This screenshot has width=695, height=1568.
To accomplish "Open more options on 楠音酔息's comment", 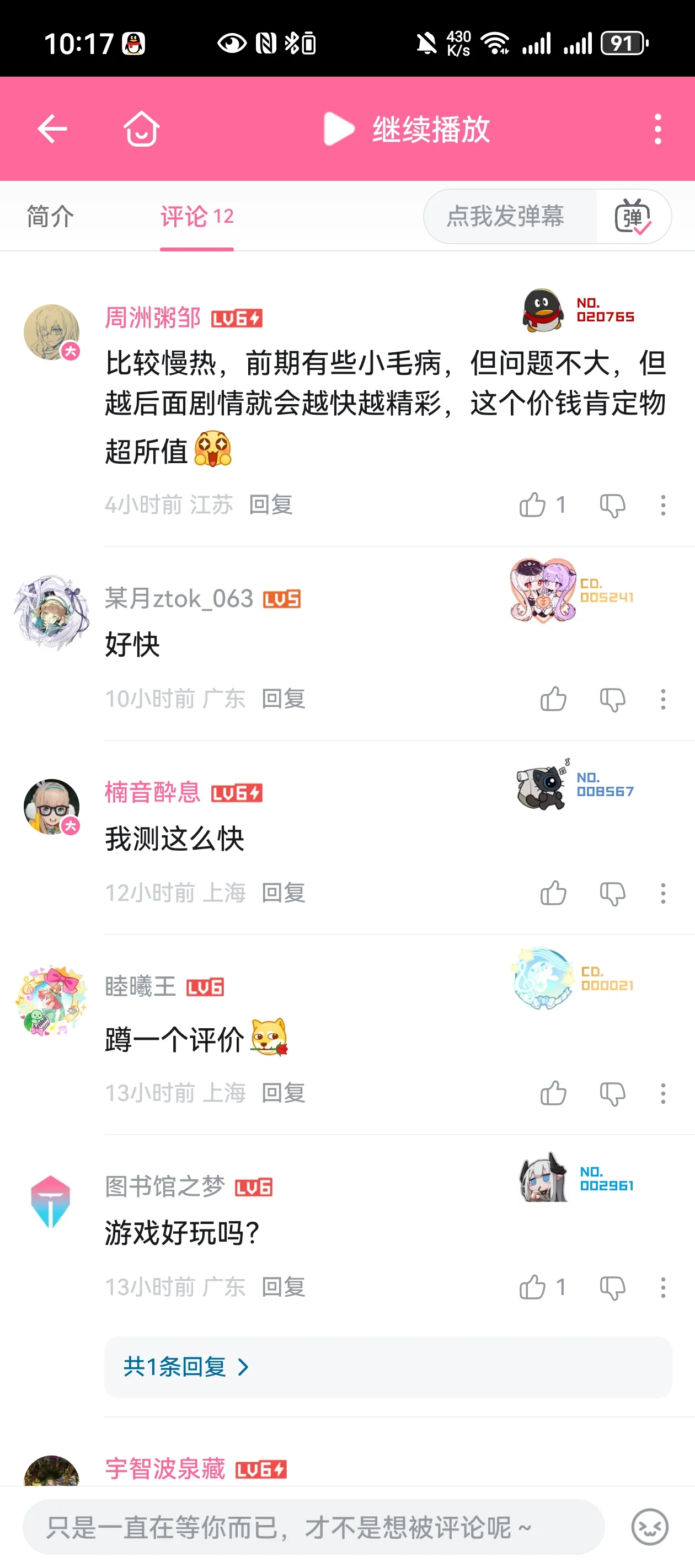I will (662, 894).
